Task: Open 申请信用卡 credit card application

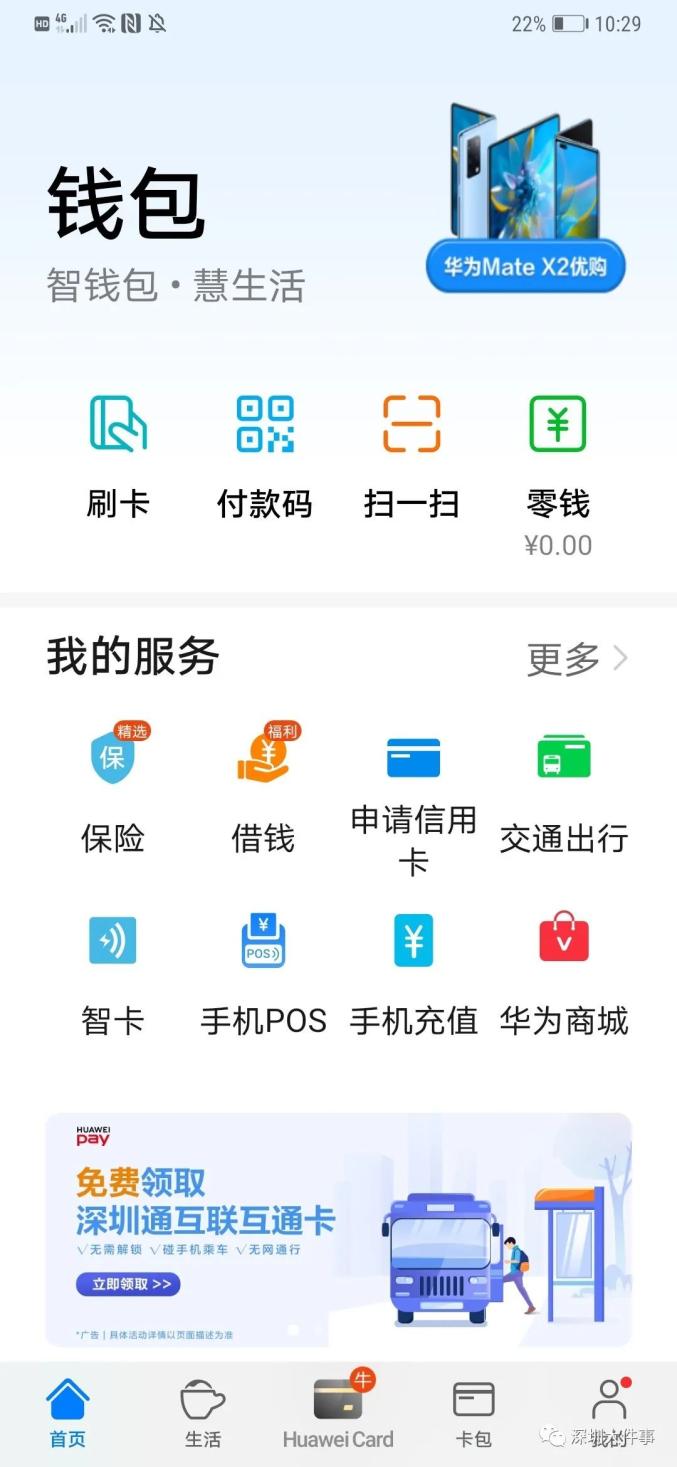Action: (x=413, y=800)
